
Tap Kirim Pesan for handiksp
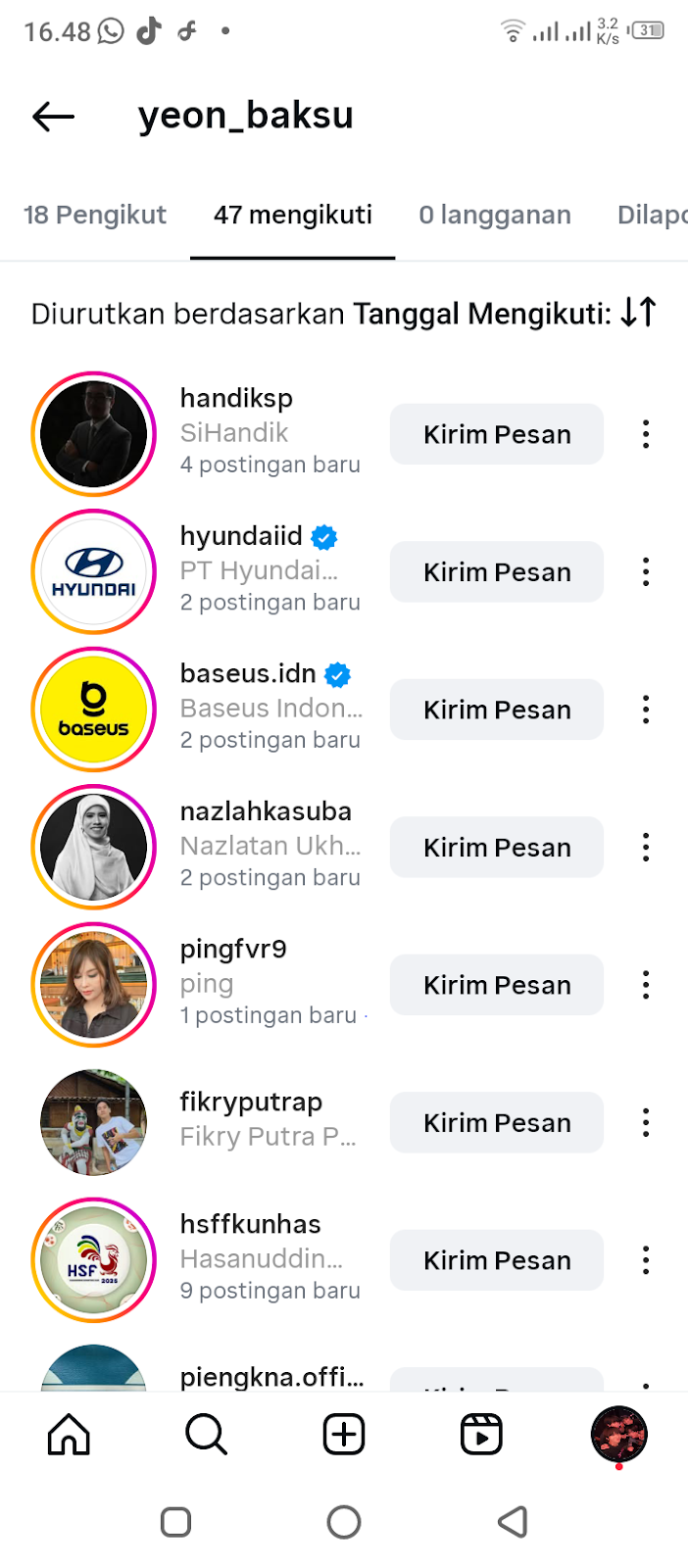[496, 434]
